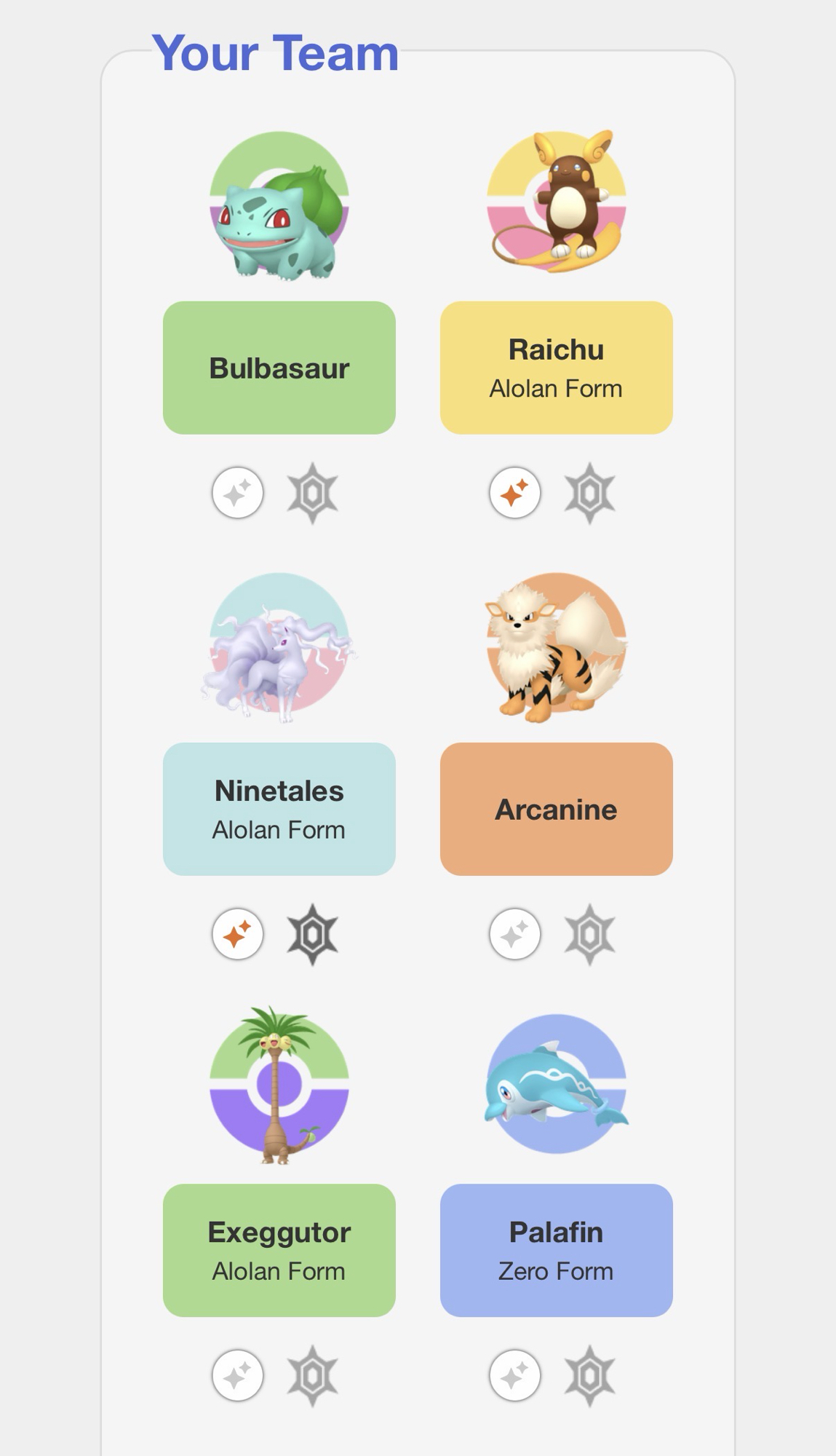Image resolution: width=836 pixels, height=1456 pixels.
Task: Disable shiny on Alolan Ninetales
Action: pos(237,934)
